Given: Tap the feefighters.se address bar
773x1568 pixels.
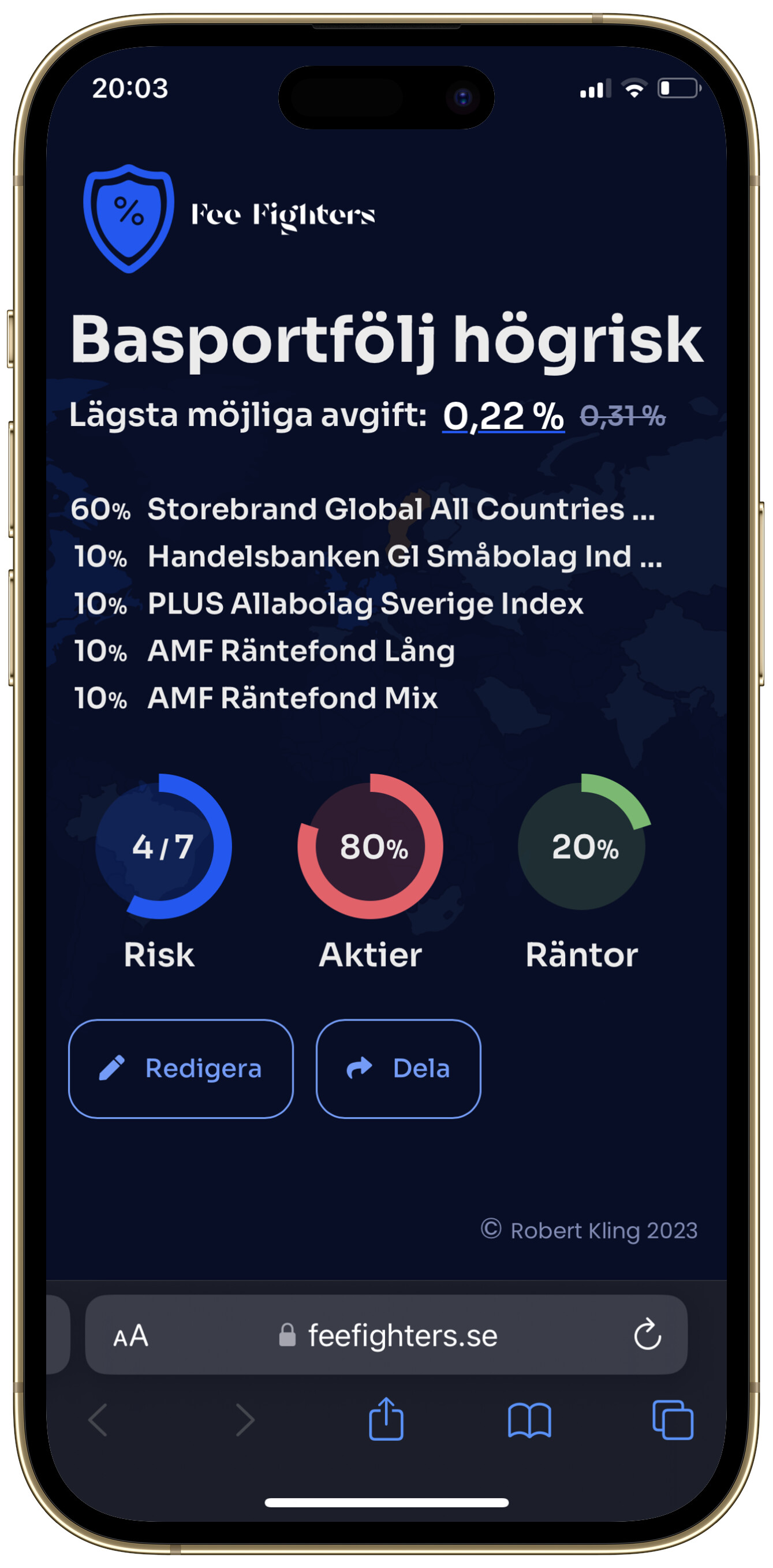Looking at the screenshot, I should (402, 1335).
